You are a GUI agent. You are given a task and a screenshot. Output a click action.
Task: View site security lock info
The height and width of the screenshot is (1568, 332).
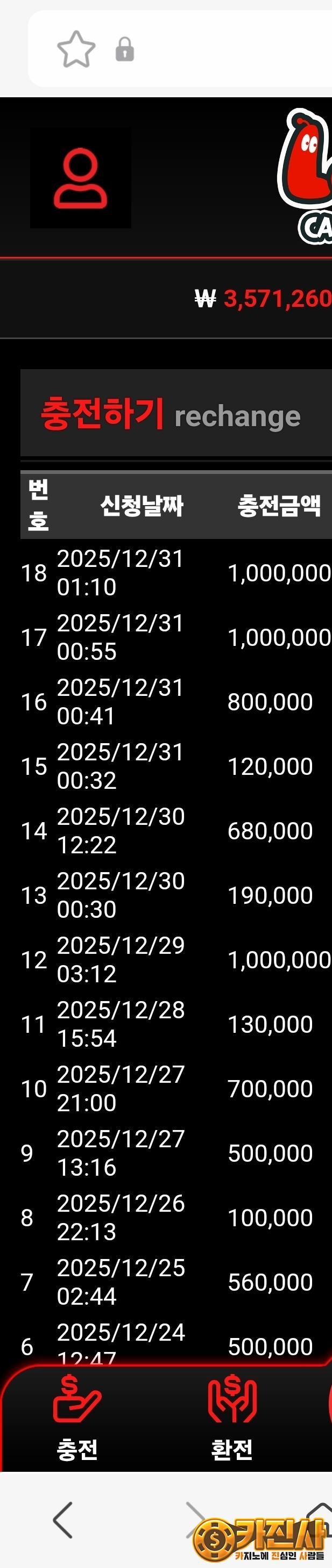[125, 49]
